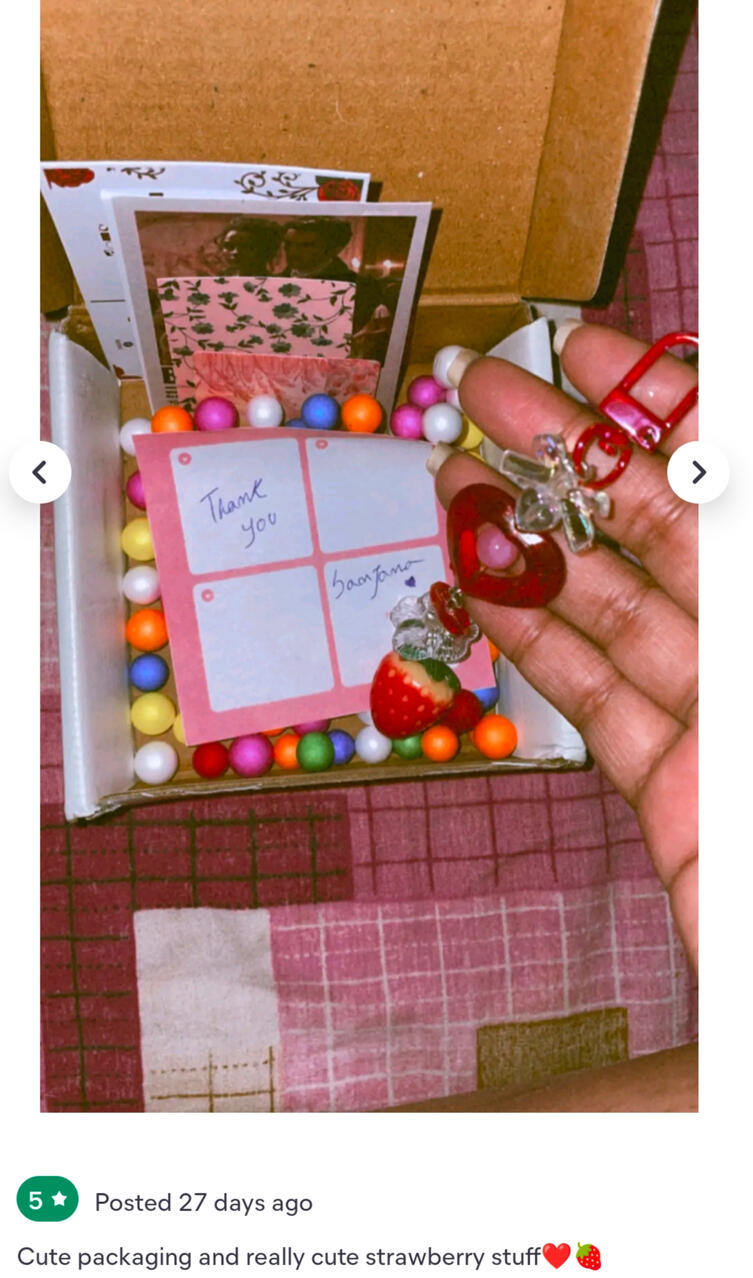753x1278 pixels.
Task: Go to the previous review photo
Action: (x=40, y=472)
